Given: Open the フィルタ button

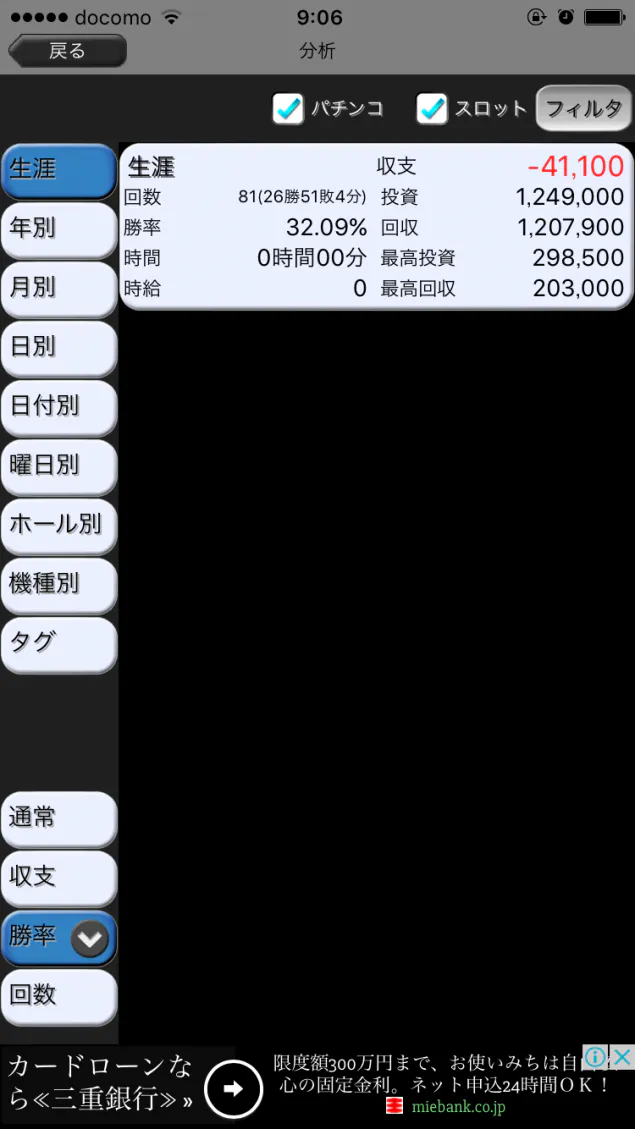Looking at the screenshot, I should pyautogui.click(x=583, y=109).
